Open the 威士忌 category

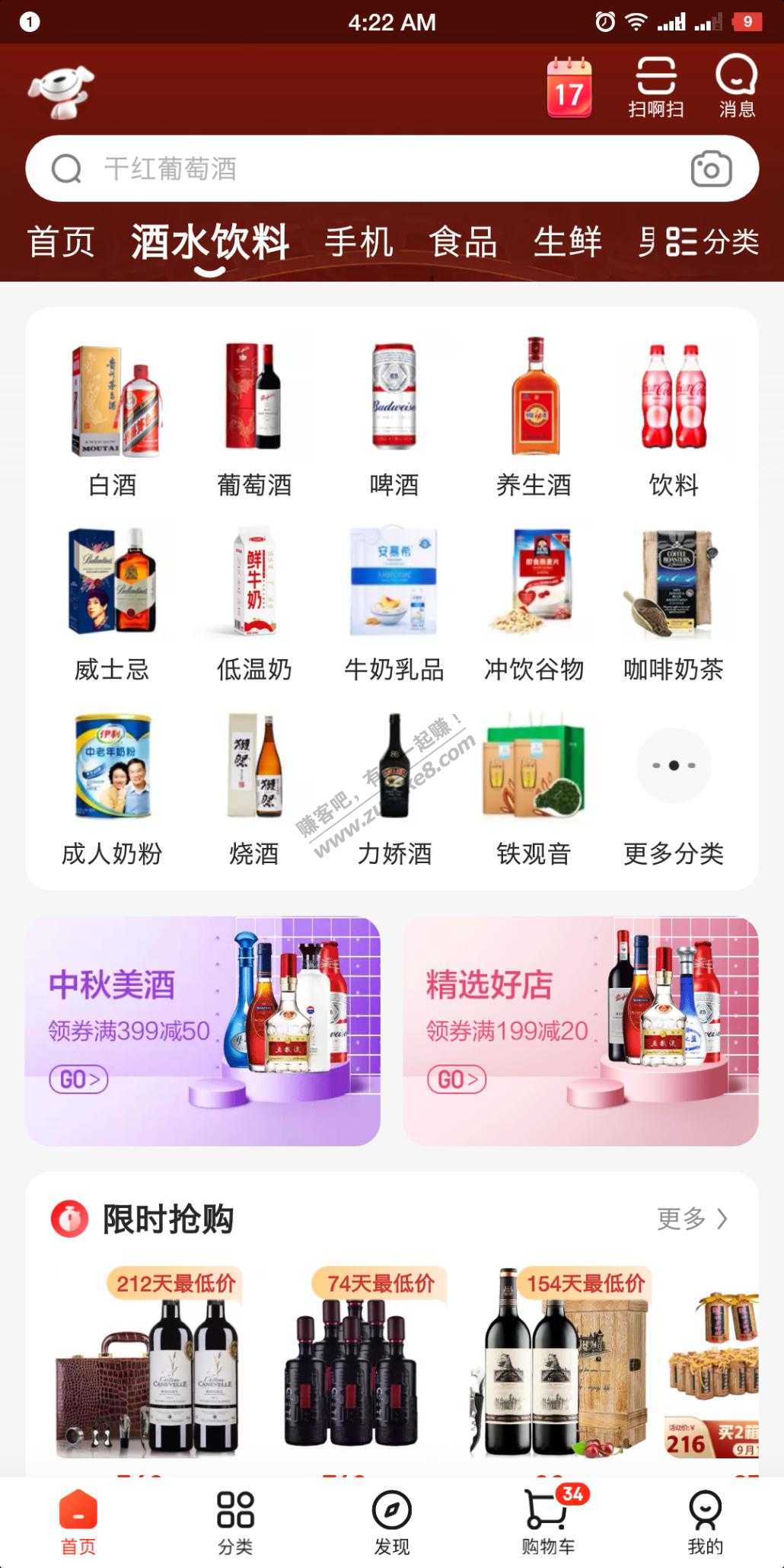pyautogui.click(x=113, y=603)
